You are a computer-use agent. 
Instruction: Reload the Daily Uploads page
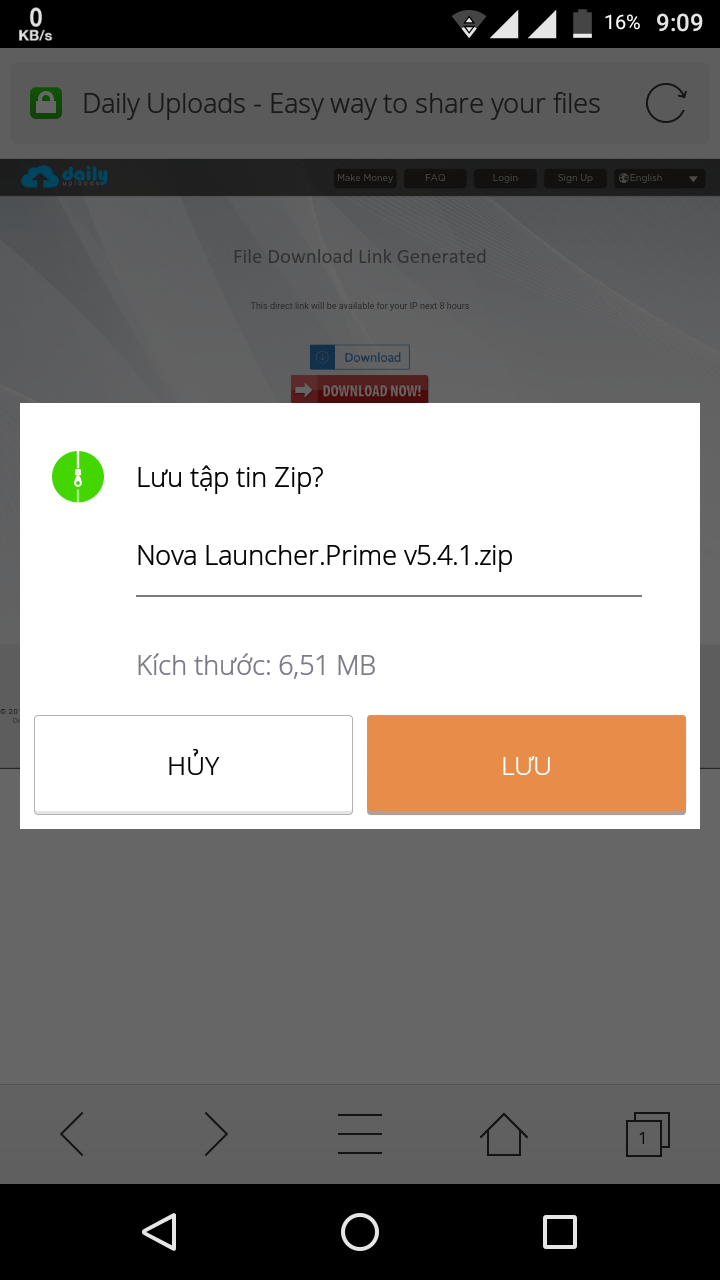(x=665, y=104)
